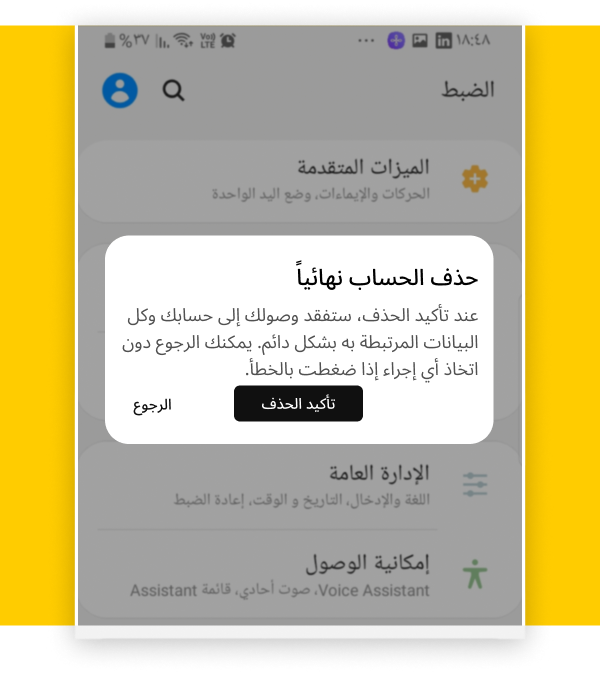Confirm the permanent account deletion
The width and height of the screenshot is (600, 674).
point(298,404)
